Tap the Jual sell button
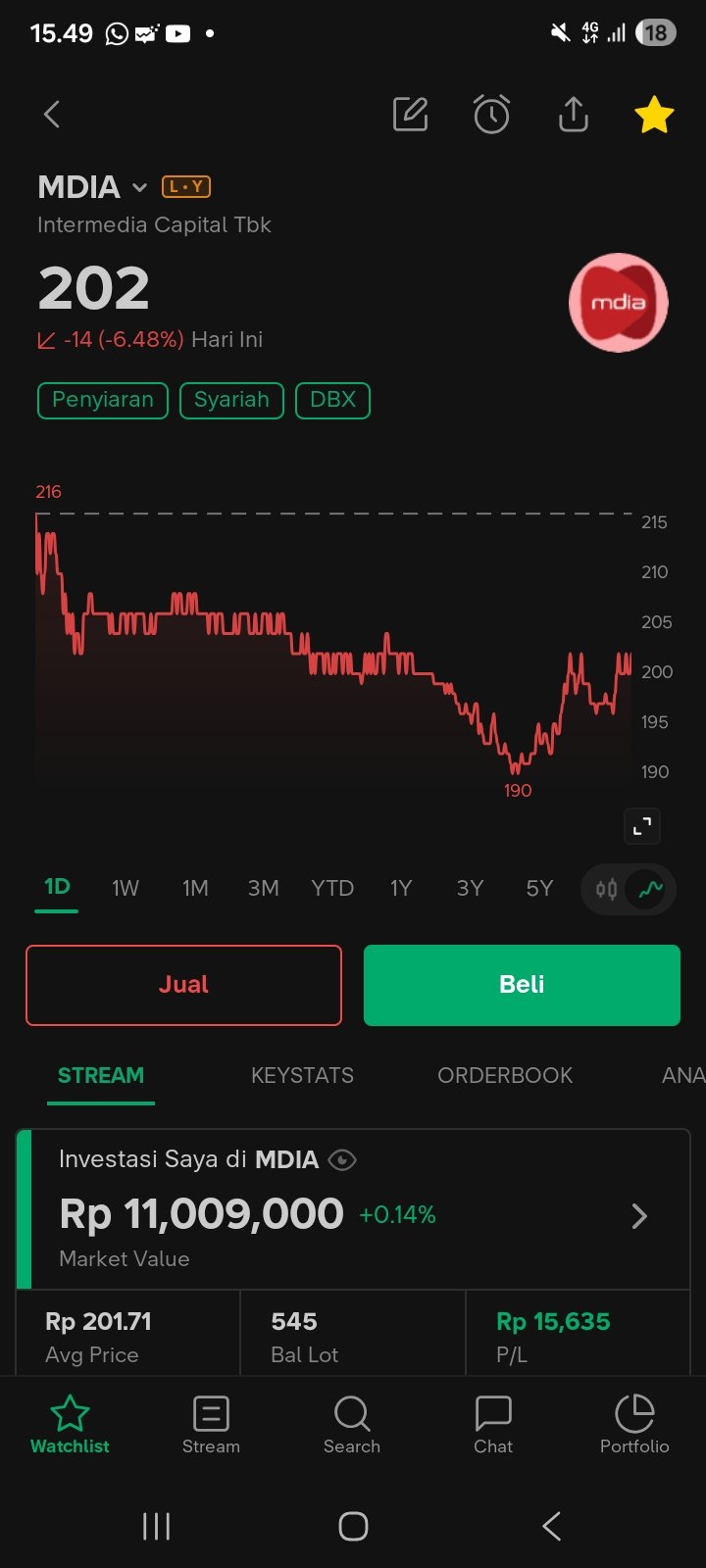The height and width of the screenshot is (1568, 706). (183, 985)
